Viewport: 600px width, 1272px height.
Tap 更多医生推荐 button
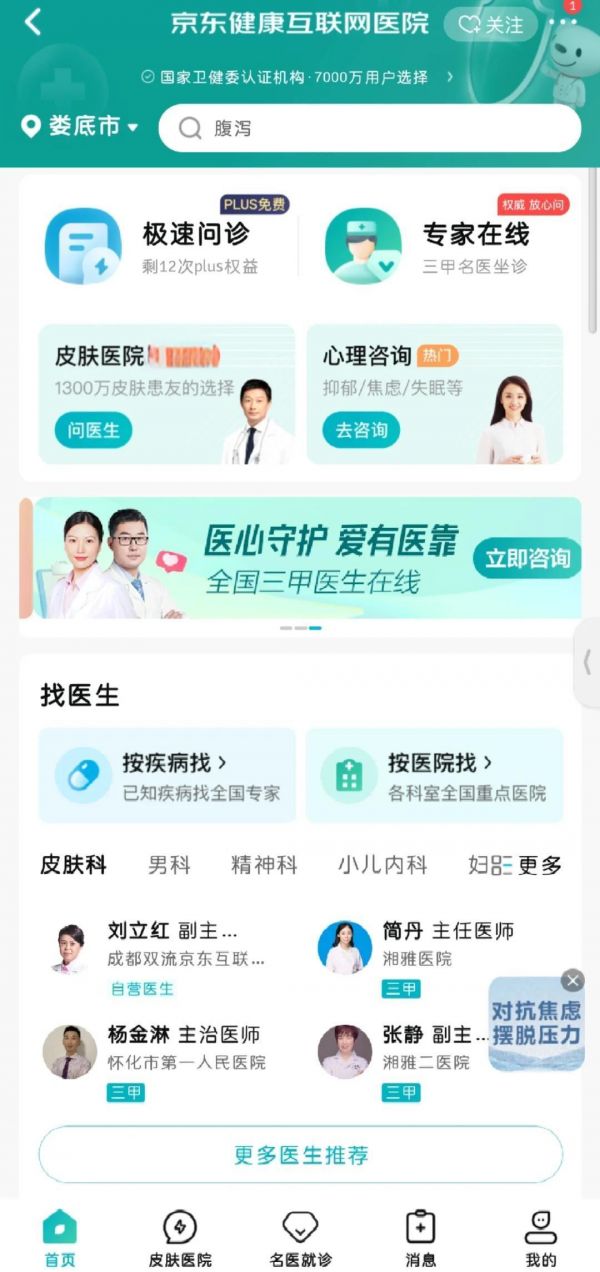point(300,1155)
